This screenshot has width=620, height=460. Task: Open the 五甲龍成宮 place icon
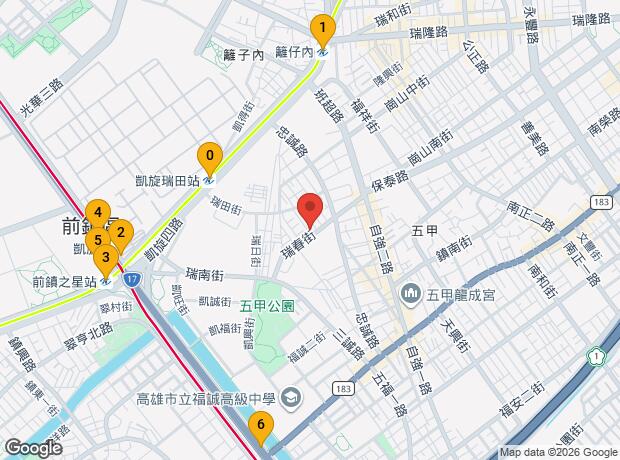(410, 294)
